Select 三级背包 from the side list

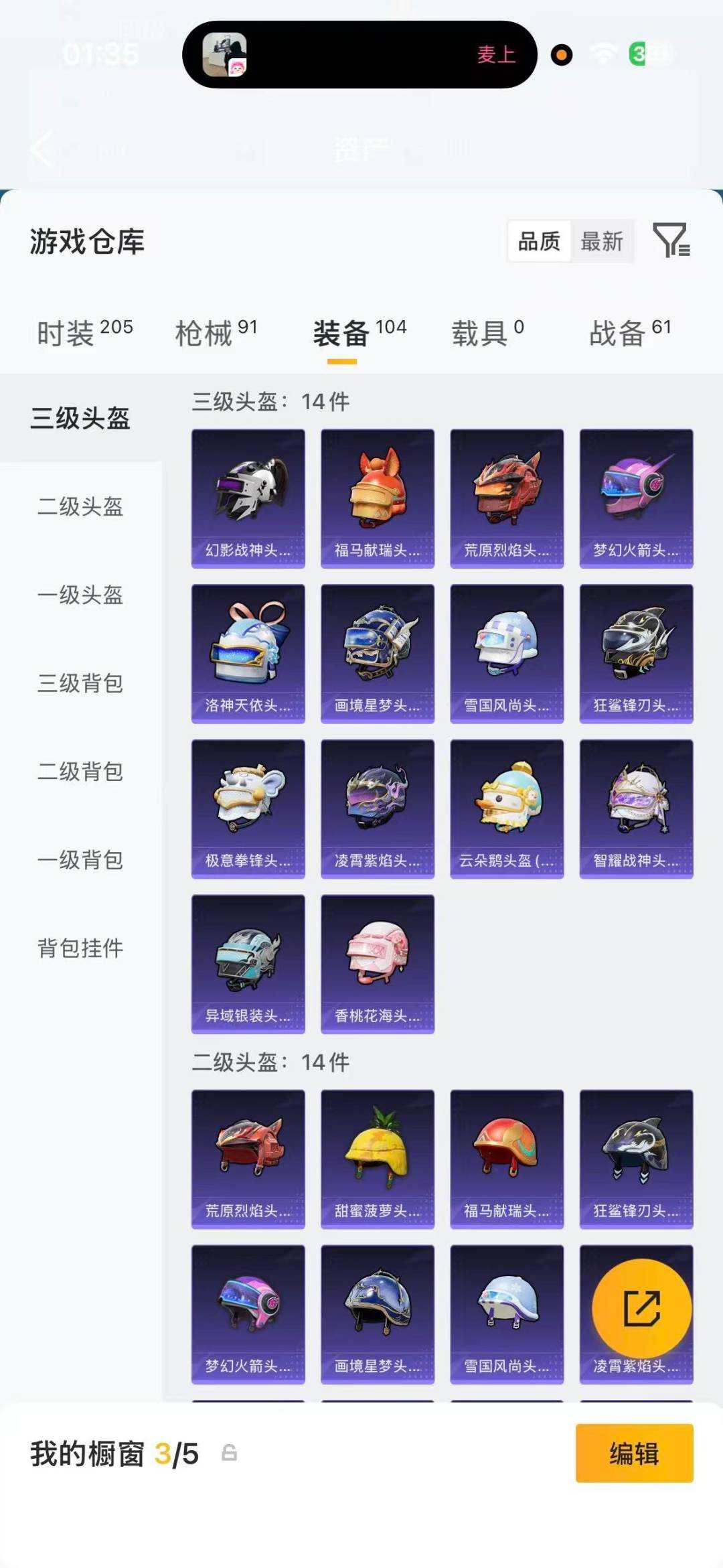coord(80,685)
